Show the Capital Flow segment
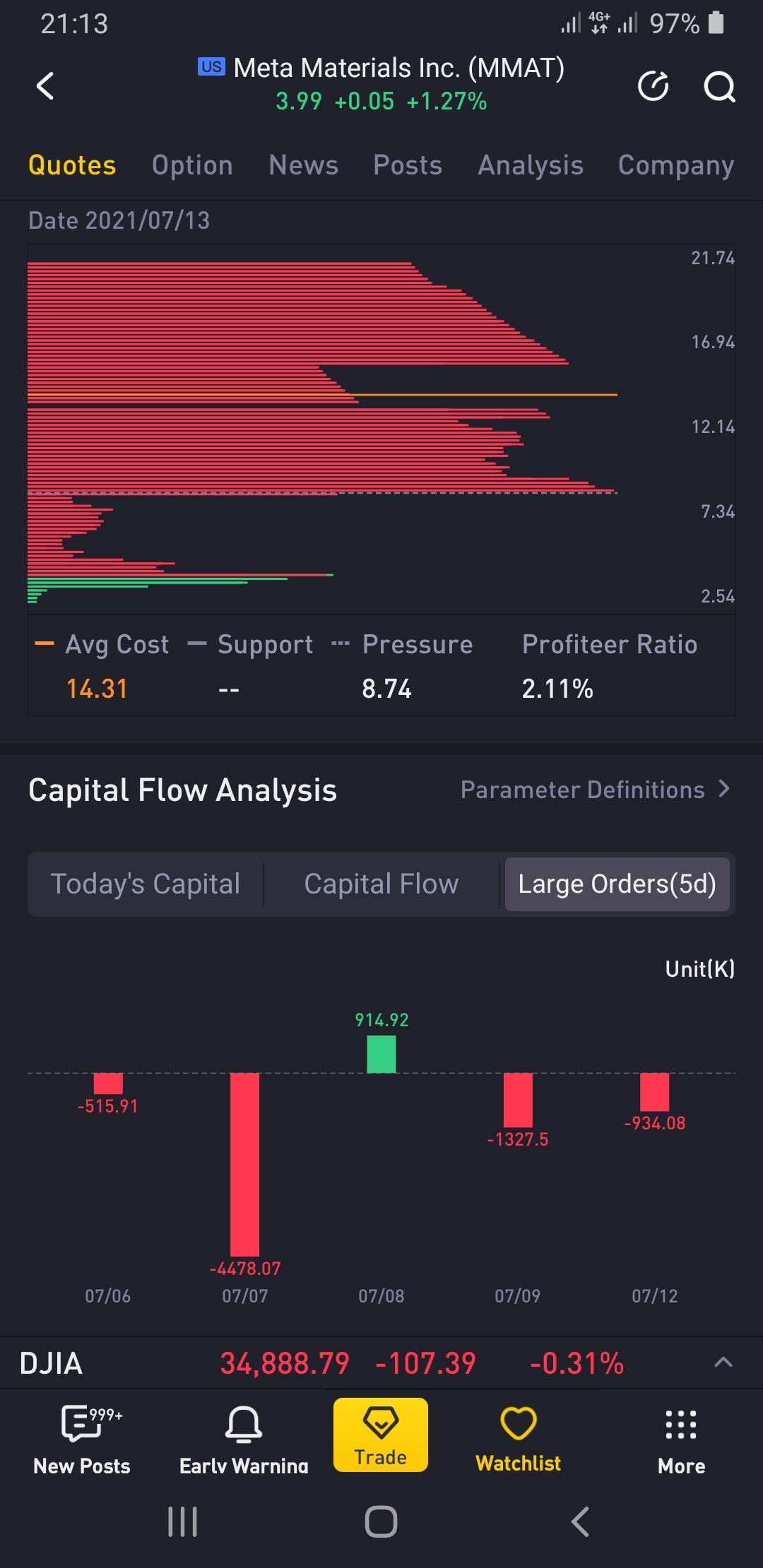 pos(381,884)
